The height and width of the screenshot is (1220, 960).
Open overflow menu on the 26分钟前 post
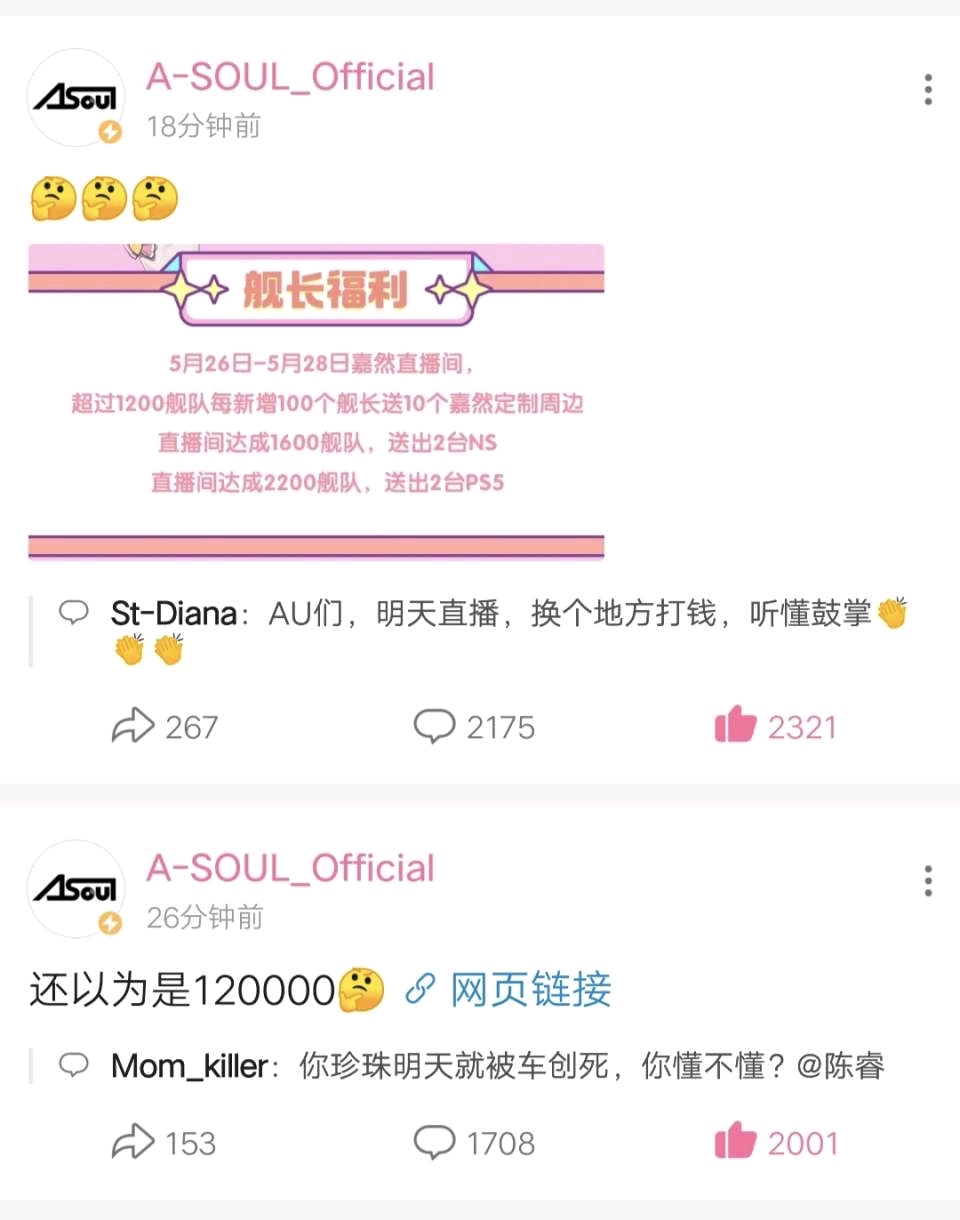pos(928,881)
